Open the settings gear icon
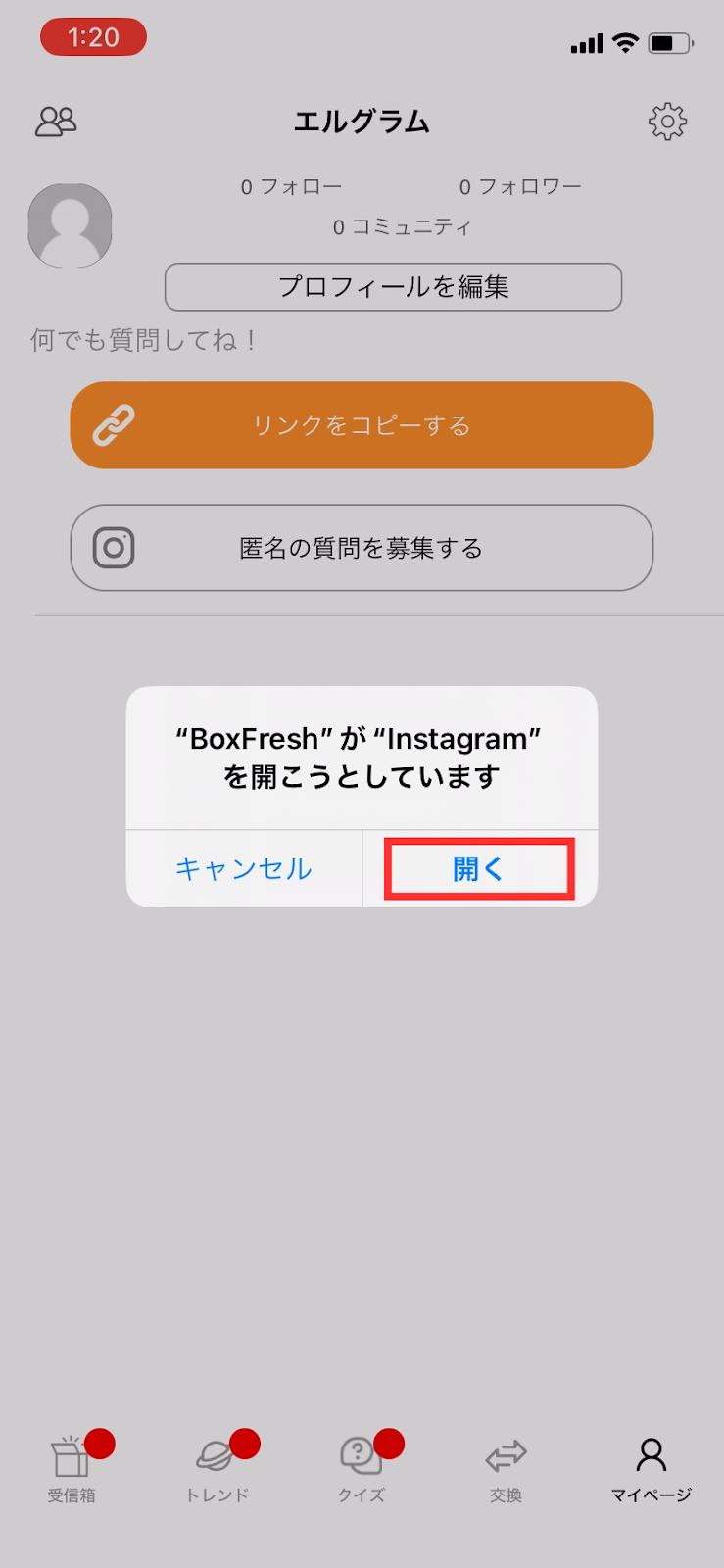Viewport: 724px width, 1568px height. (667, 122)
